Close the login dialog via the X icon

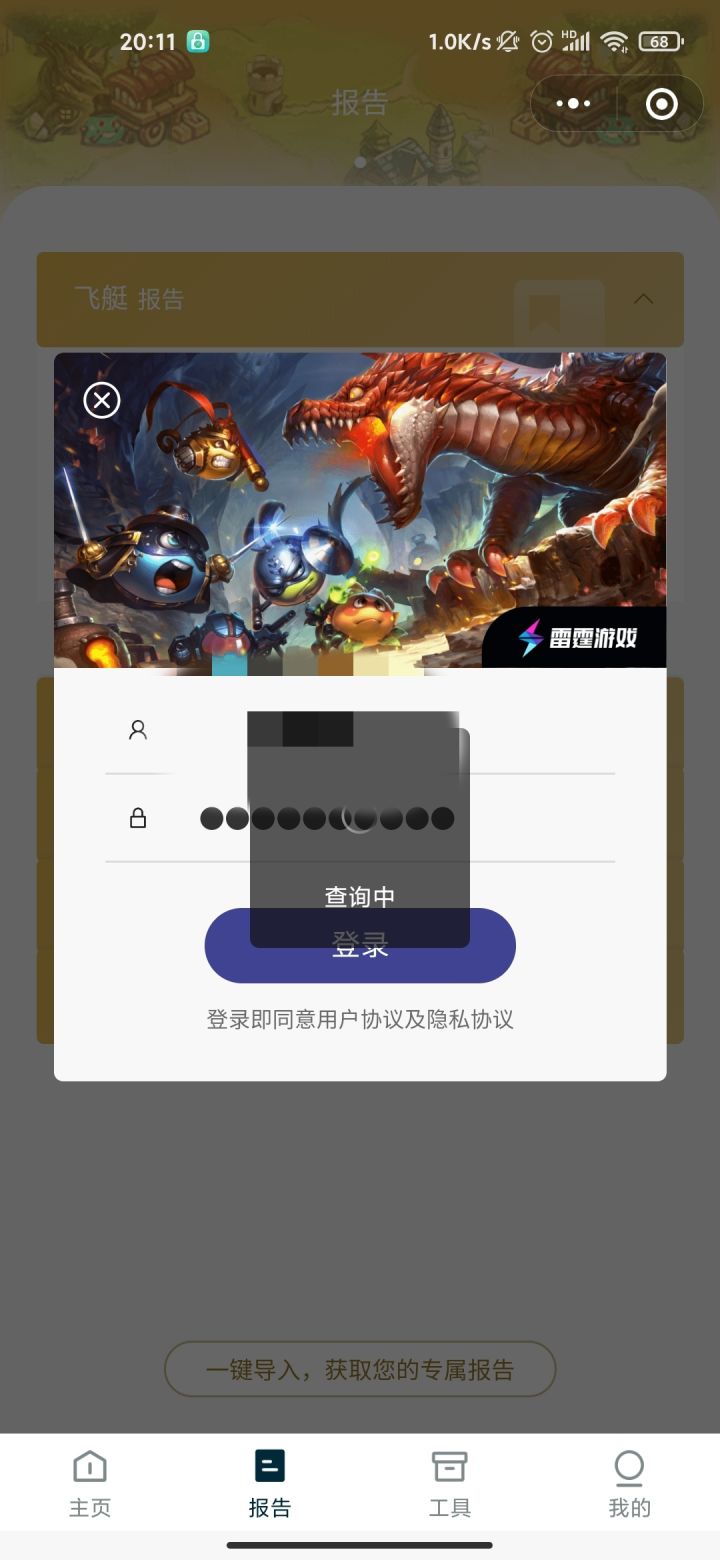101,399
